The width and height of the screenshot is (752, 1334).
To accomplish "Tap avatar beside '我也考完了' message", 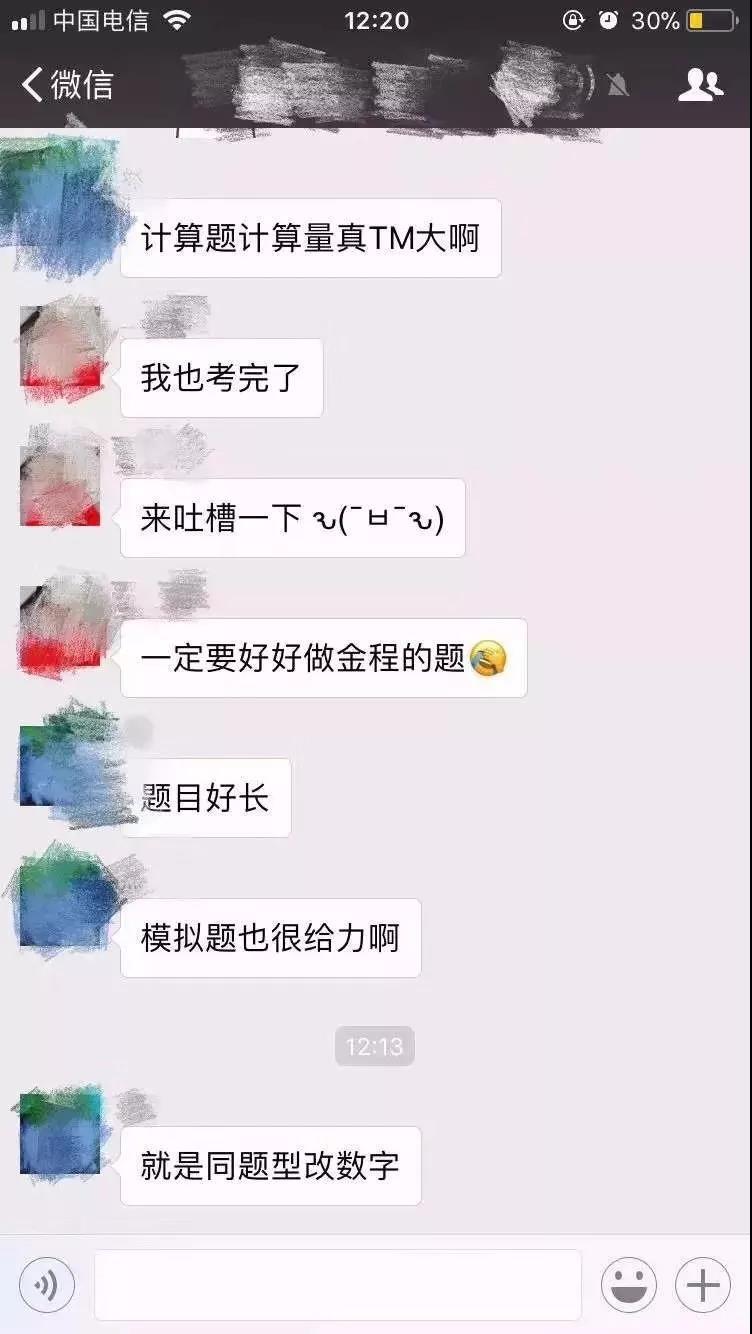I will coord(60,347).
